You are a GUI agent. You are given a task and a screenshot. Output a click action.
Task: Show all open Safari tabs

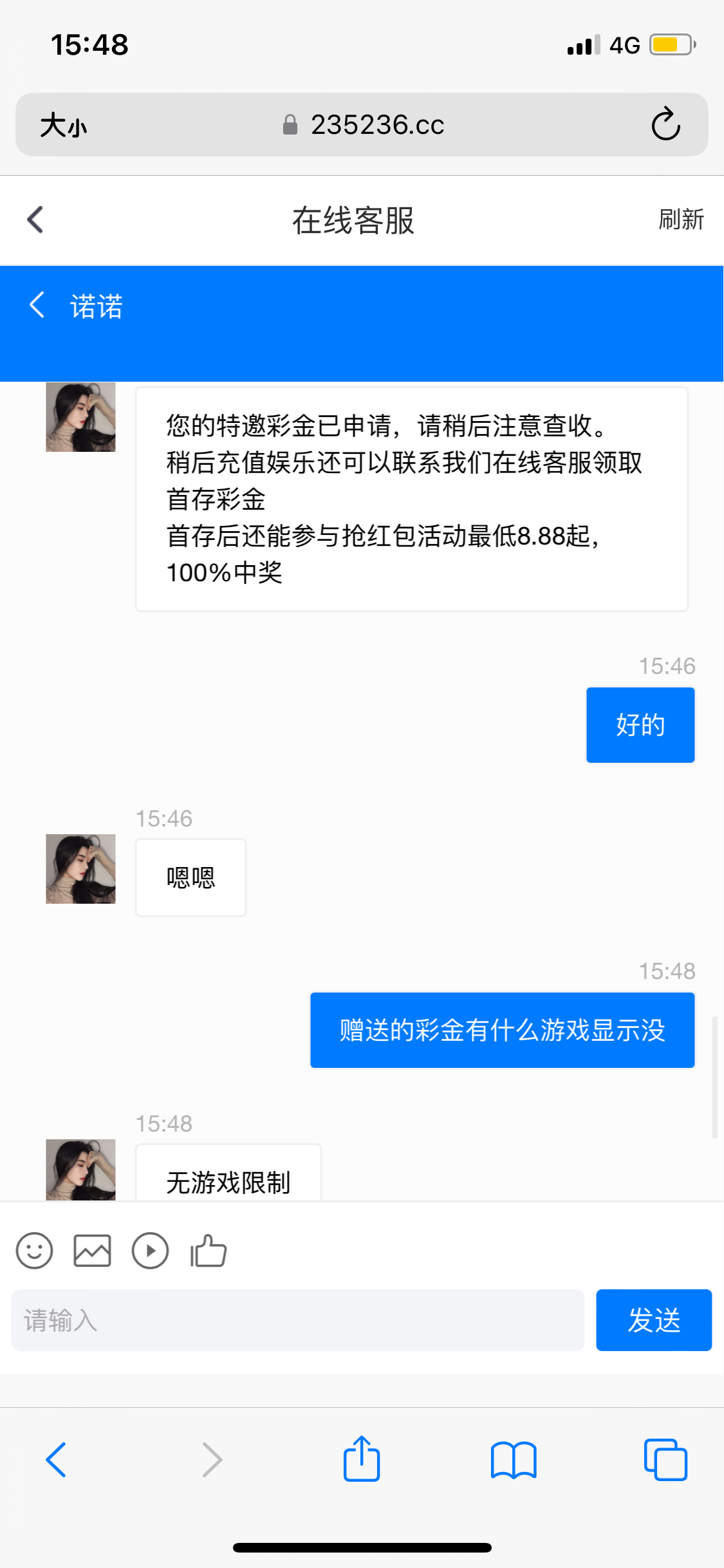click(665, 1459)
